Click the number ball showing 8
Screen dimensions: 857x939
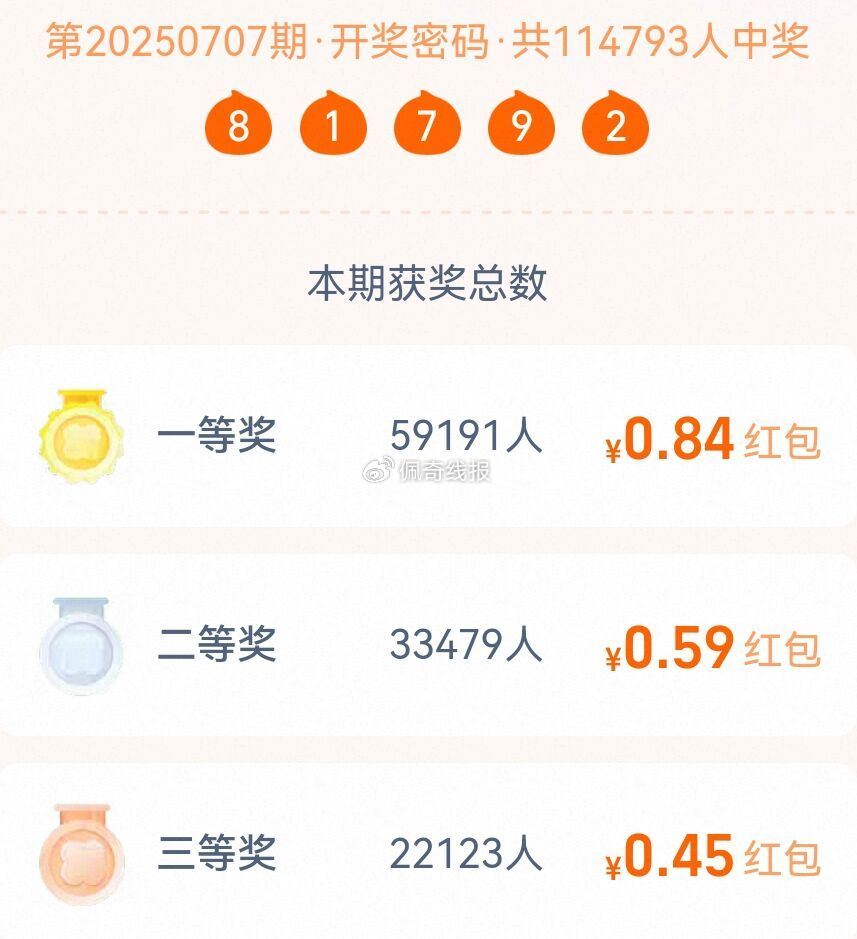237,127
